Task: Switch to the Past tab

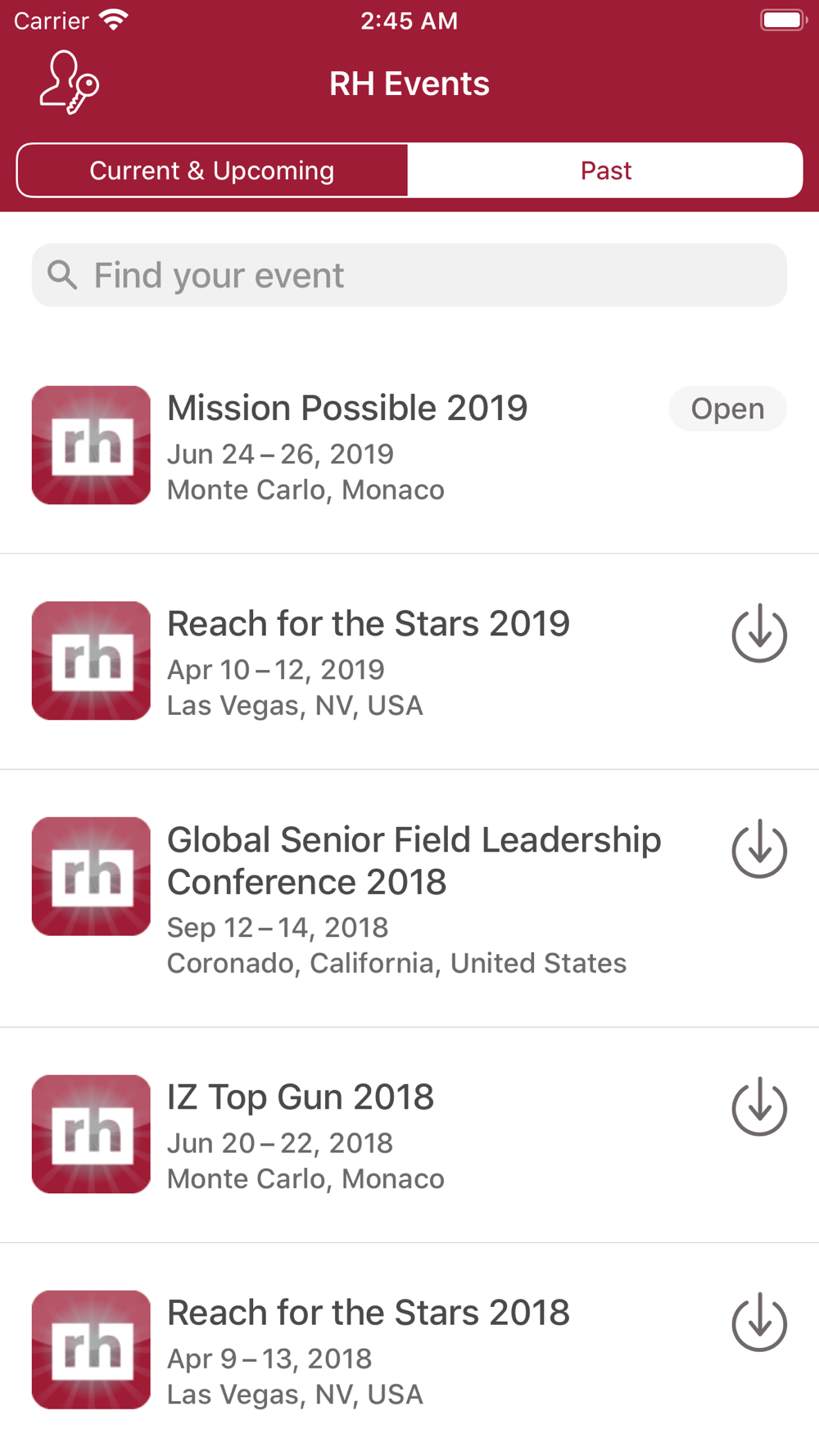Action: [605, 170]
